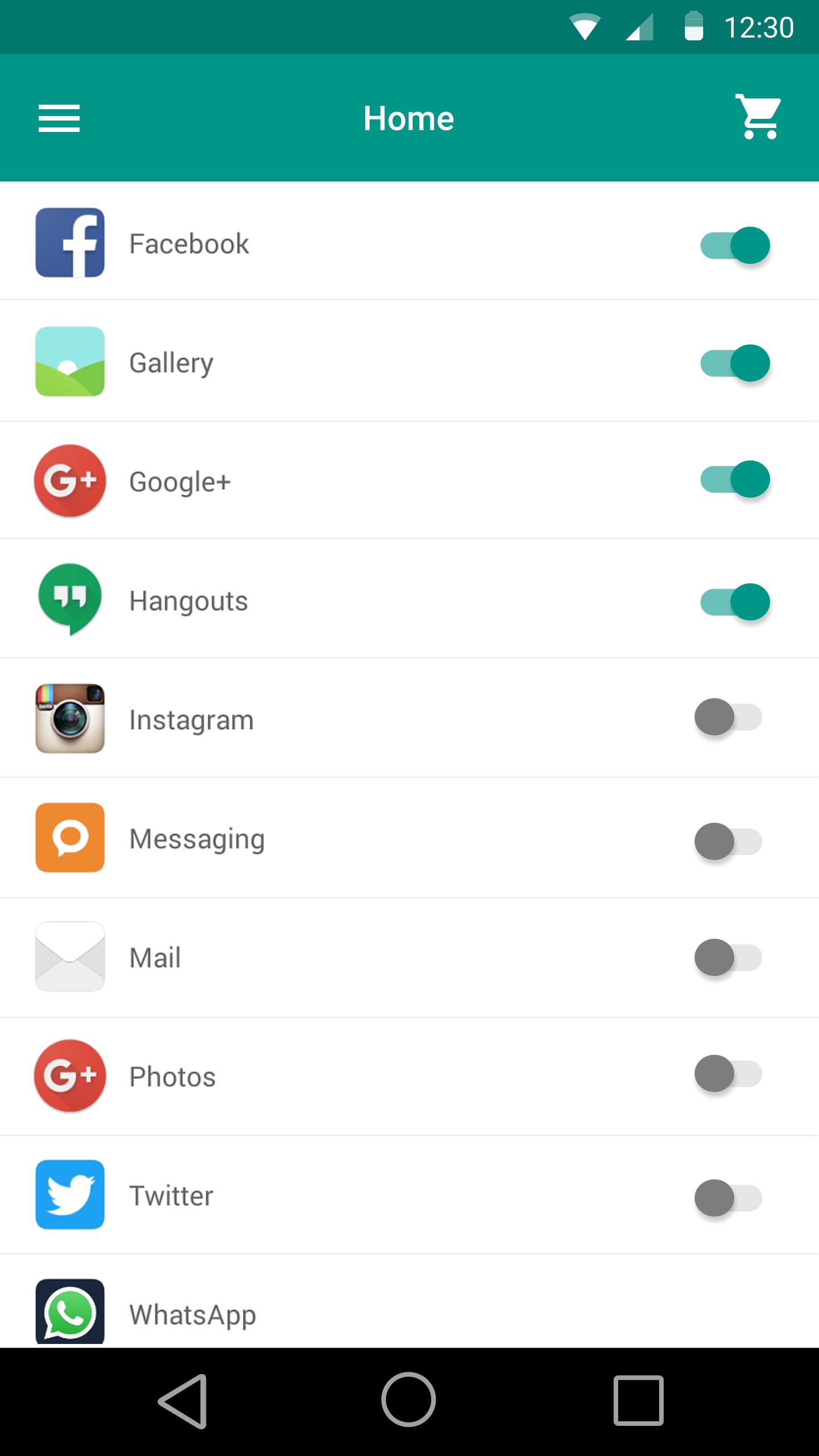
Task: Open the shopping cart
Action: [759, 117]
